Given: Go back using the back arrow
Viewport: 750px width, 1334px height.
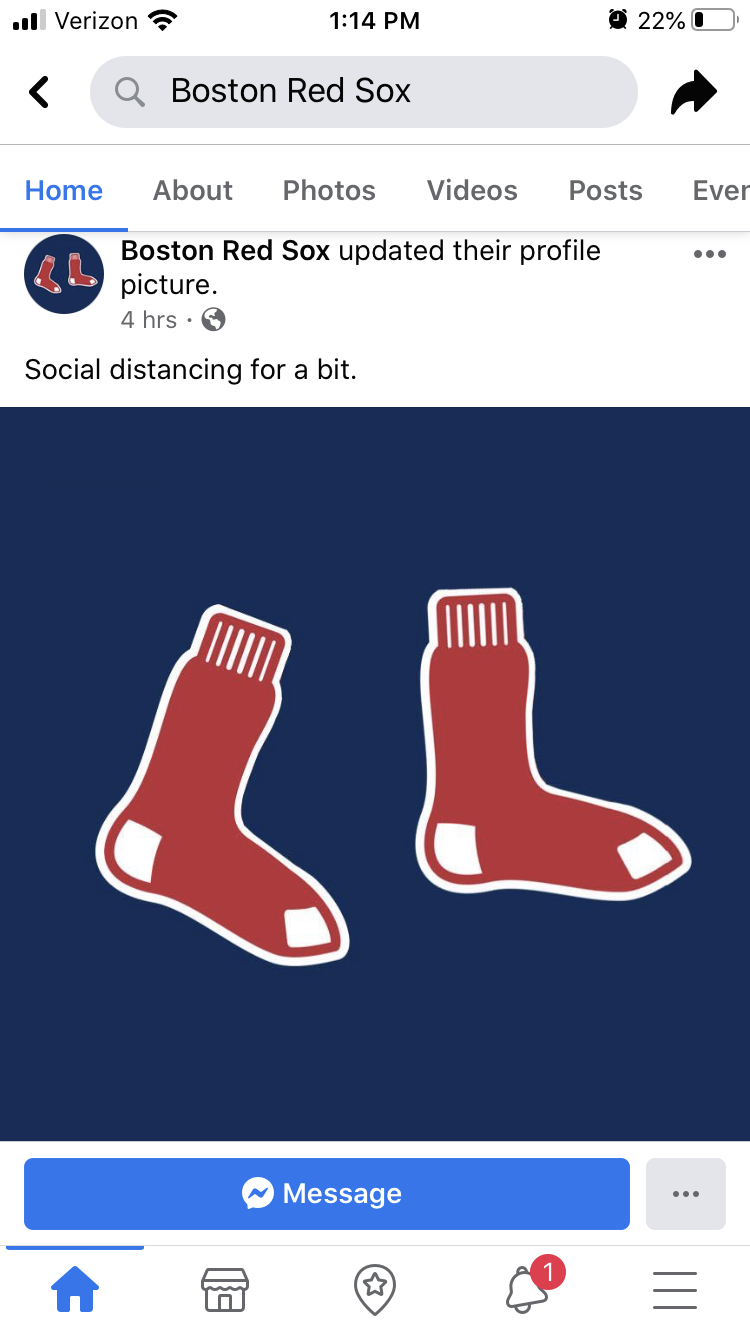Looking at the screenshot, I should (x=39, y=92).
